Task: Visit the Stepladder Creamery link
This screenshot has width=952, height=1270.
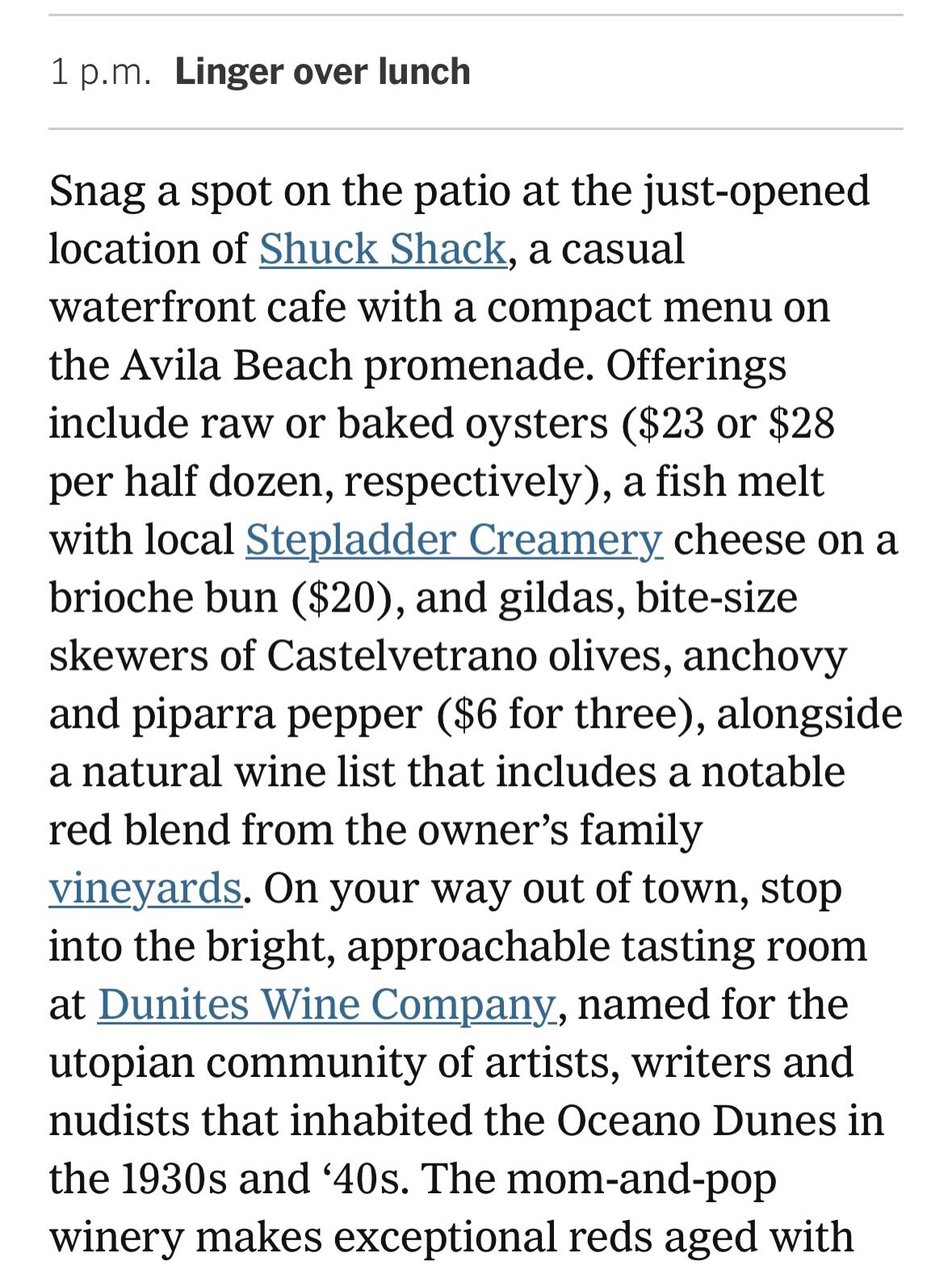Action: pyautogui.click(x=454, y=540)
